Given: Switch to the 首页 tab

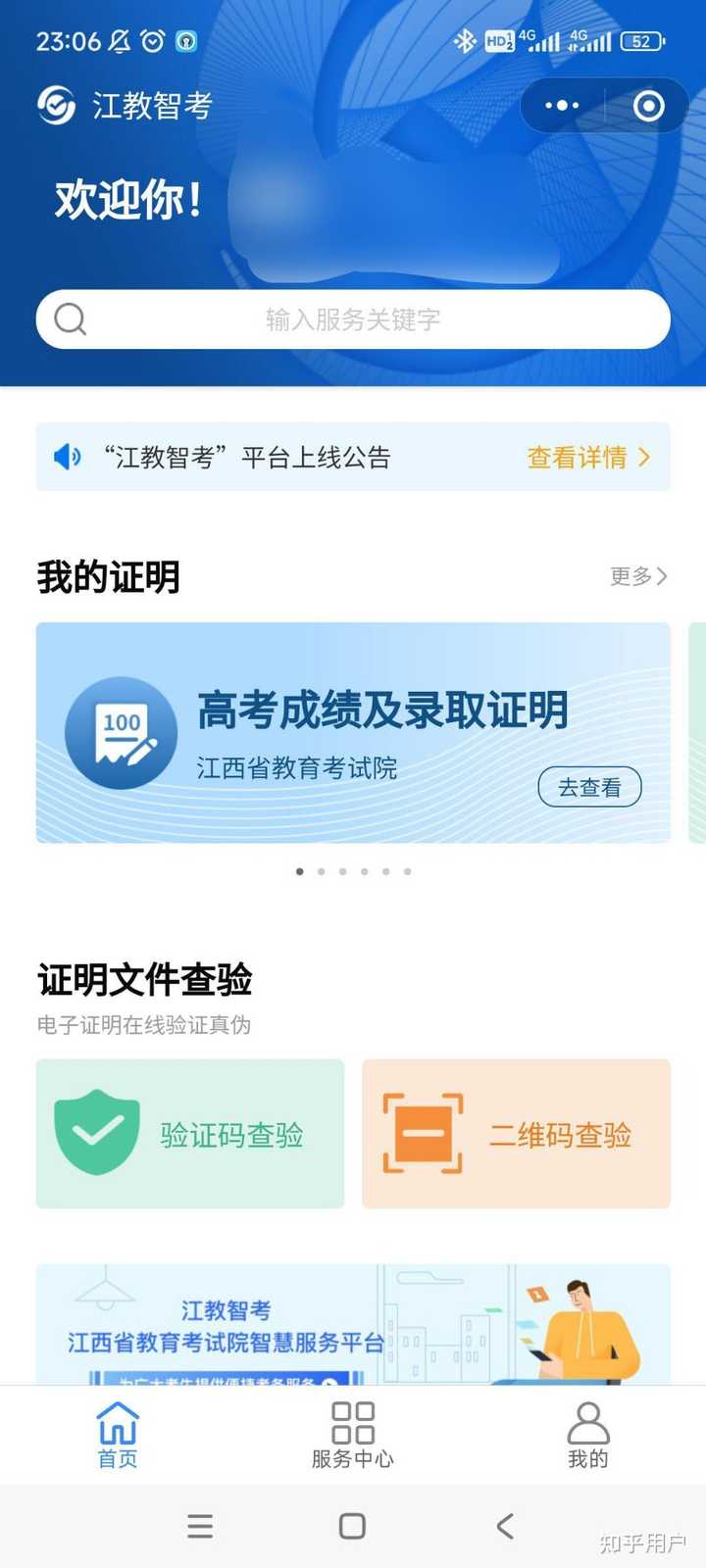Looking at the screenshot, I should pos(118,1435).
